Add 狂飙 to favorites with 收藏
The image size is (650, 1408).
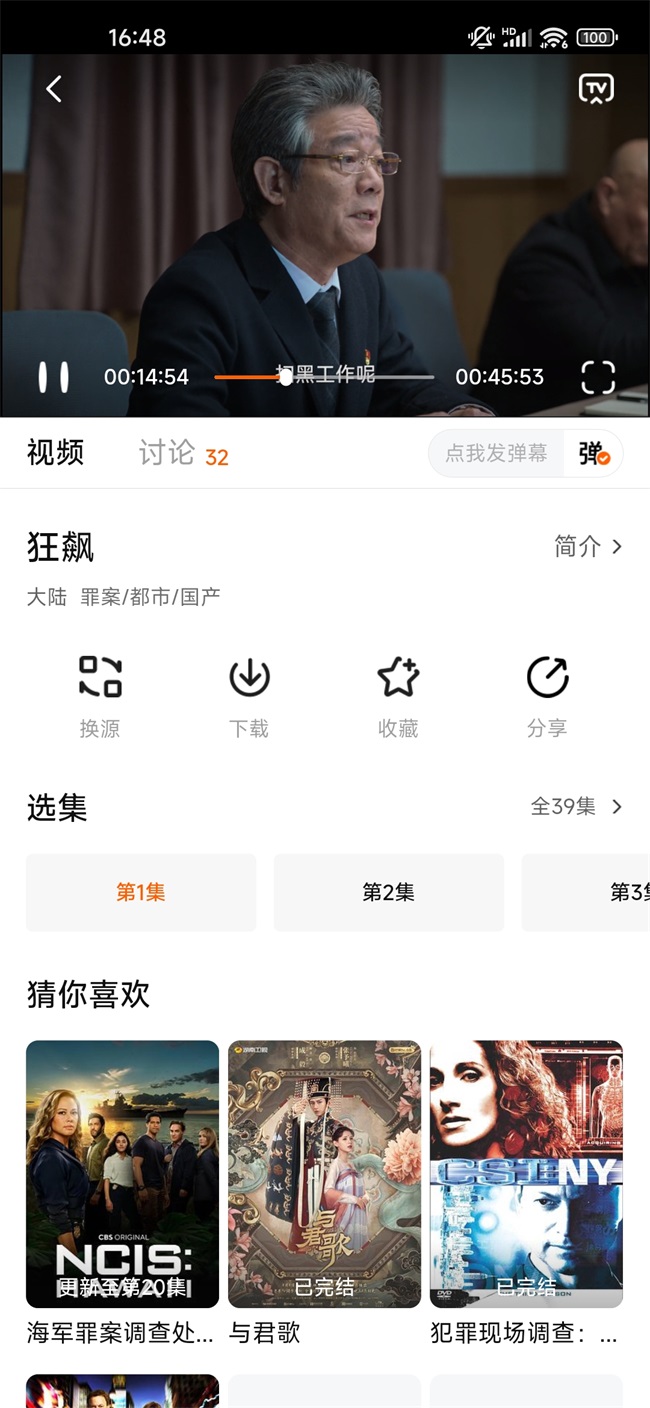[x=398, y=696]
